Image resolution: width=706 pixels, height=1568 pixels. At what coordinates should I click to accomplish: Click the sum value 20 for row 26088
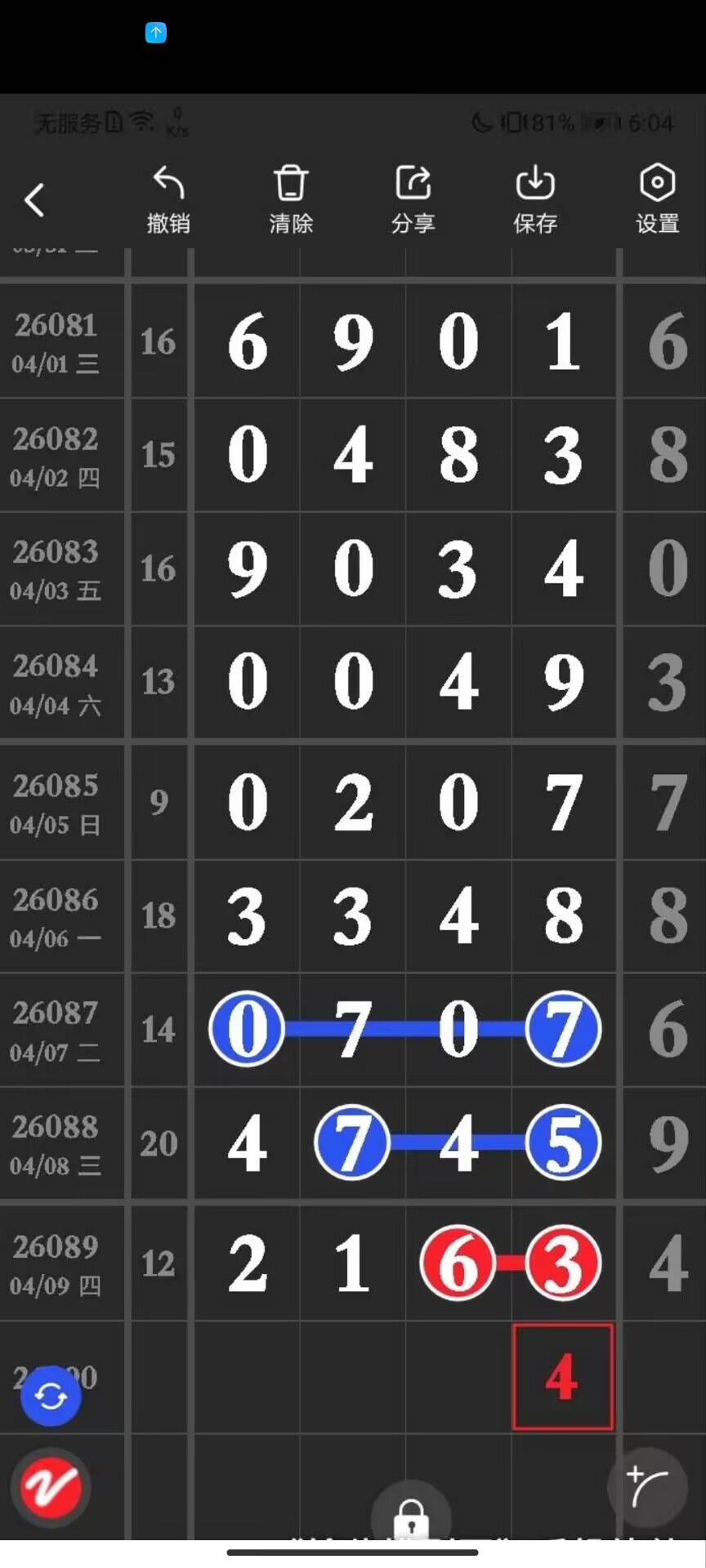[x=159, y=1144]
